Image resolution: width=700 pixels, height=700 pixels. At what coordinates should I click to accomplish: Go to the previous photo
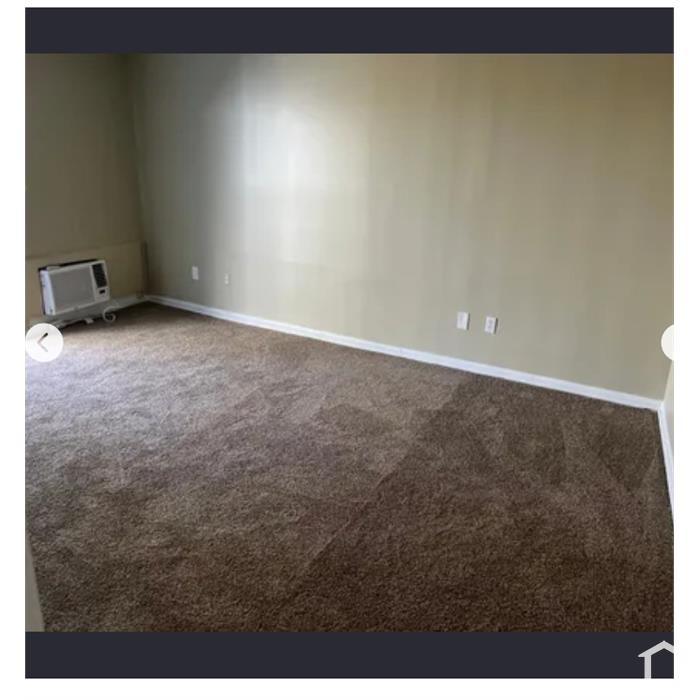(x=43, y=343)
